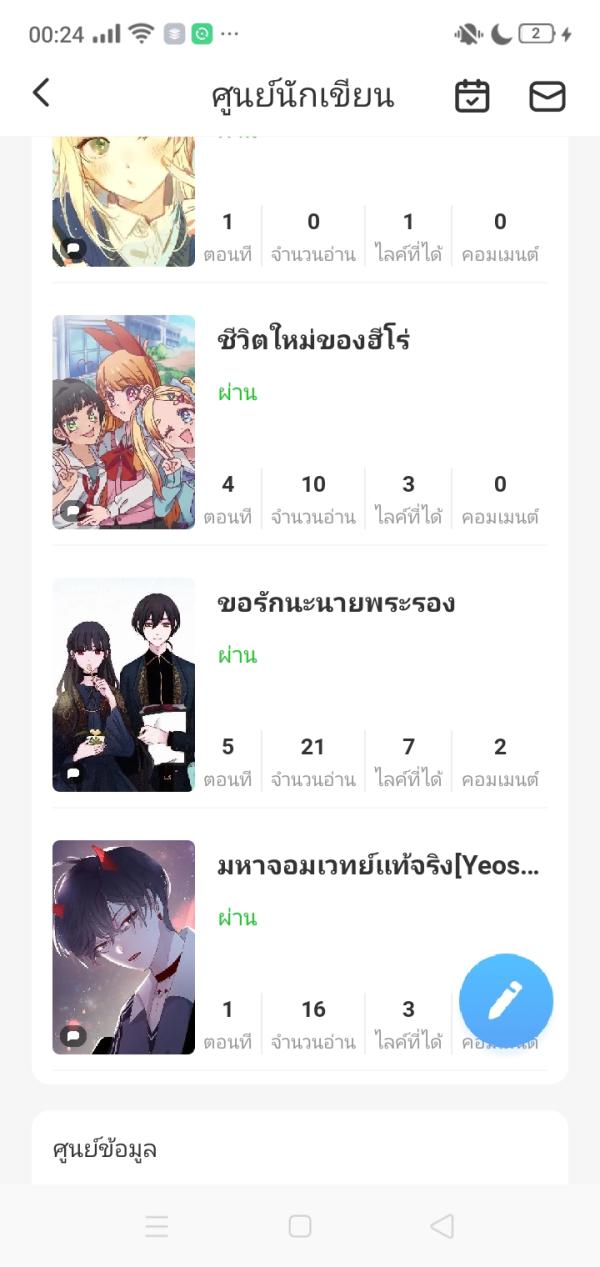
Task: Tap the blue pencil button to write
Action: 506,1000
